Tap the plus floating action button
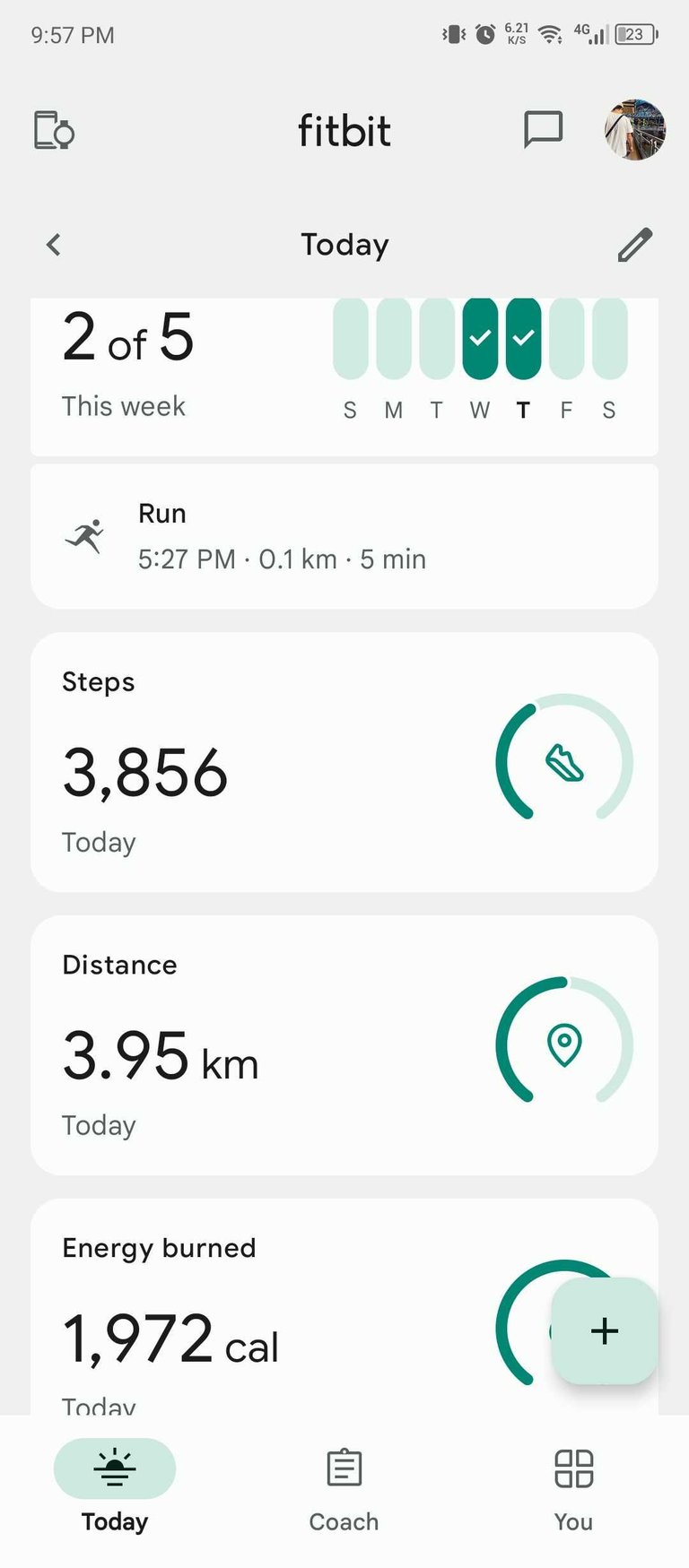 (605, 1330)
